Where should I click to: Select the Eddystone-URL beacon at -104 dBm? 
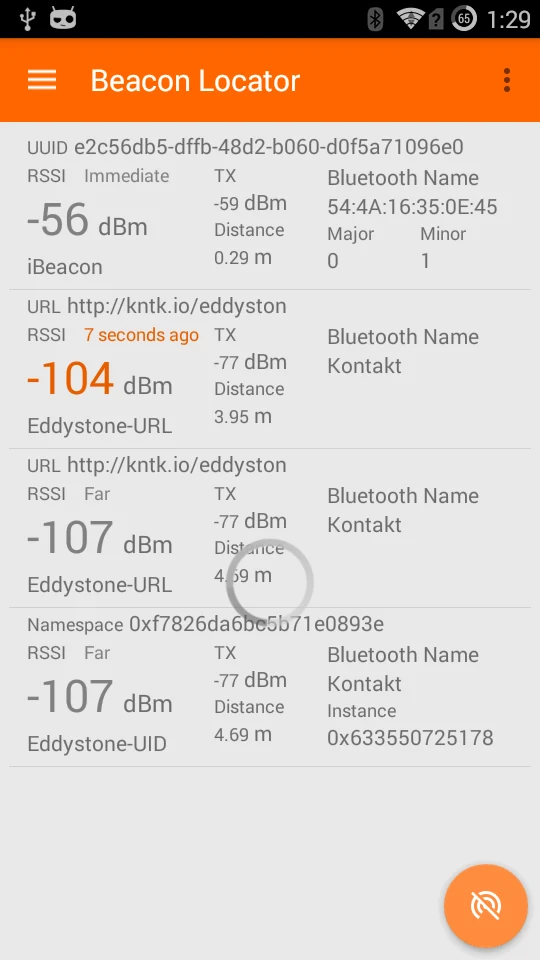[270, 369]
